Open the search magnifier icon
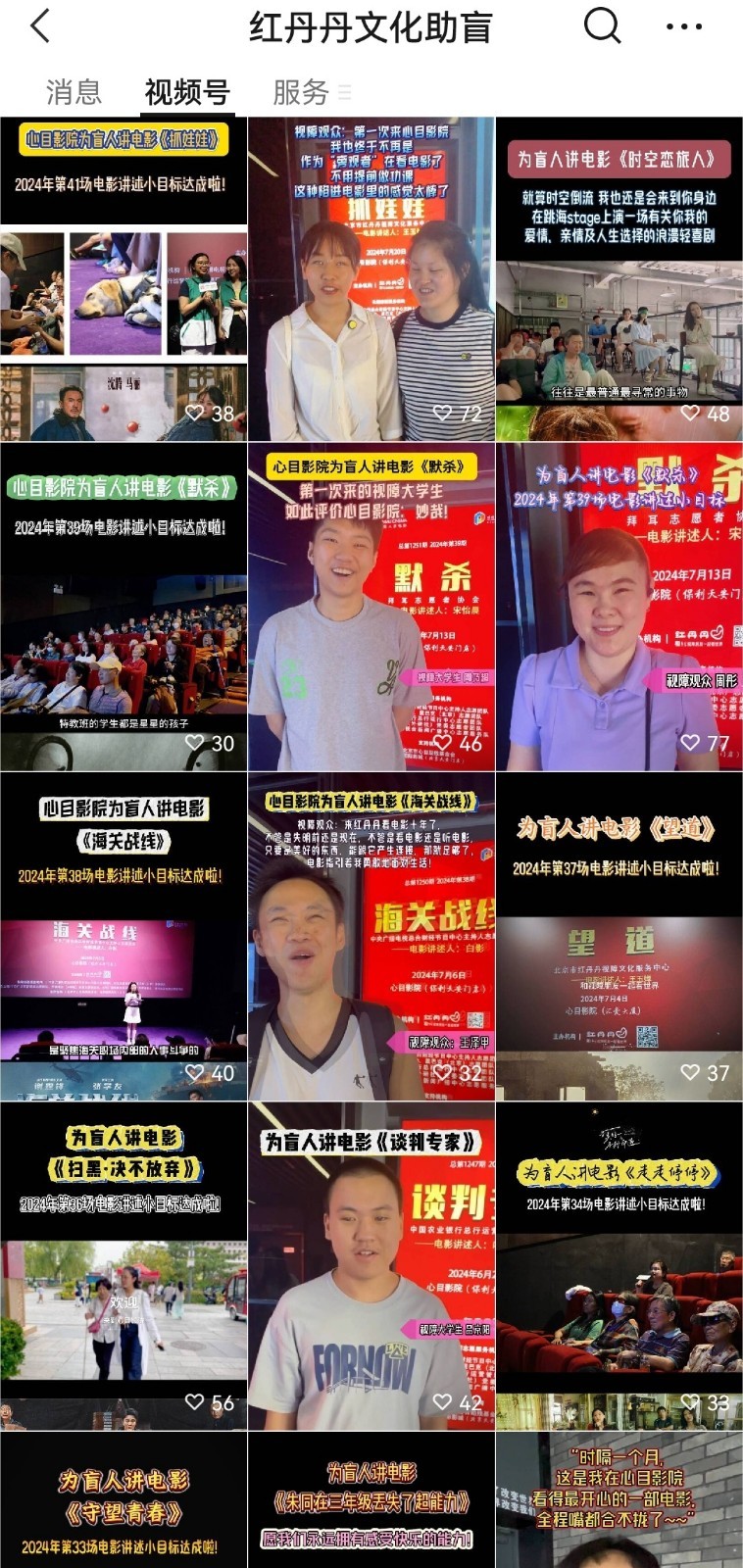The height and width of the screenshot is (1568, 743). click(x=602, y=26)
